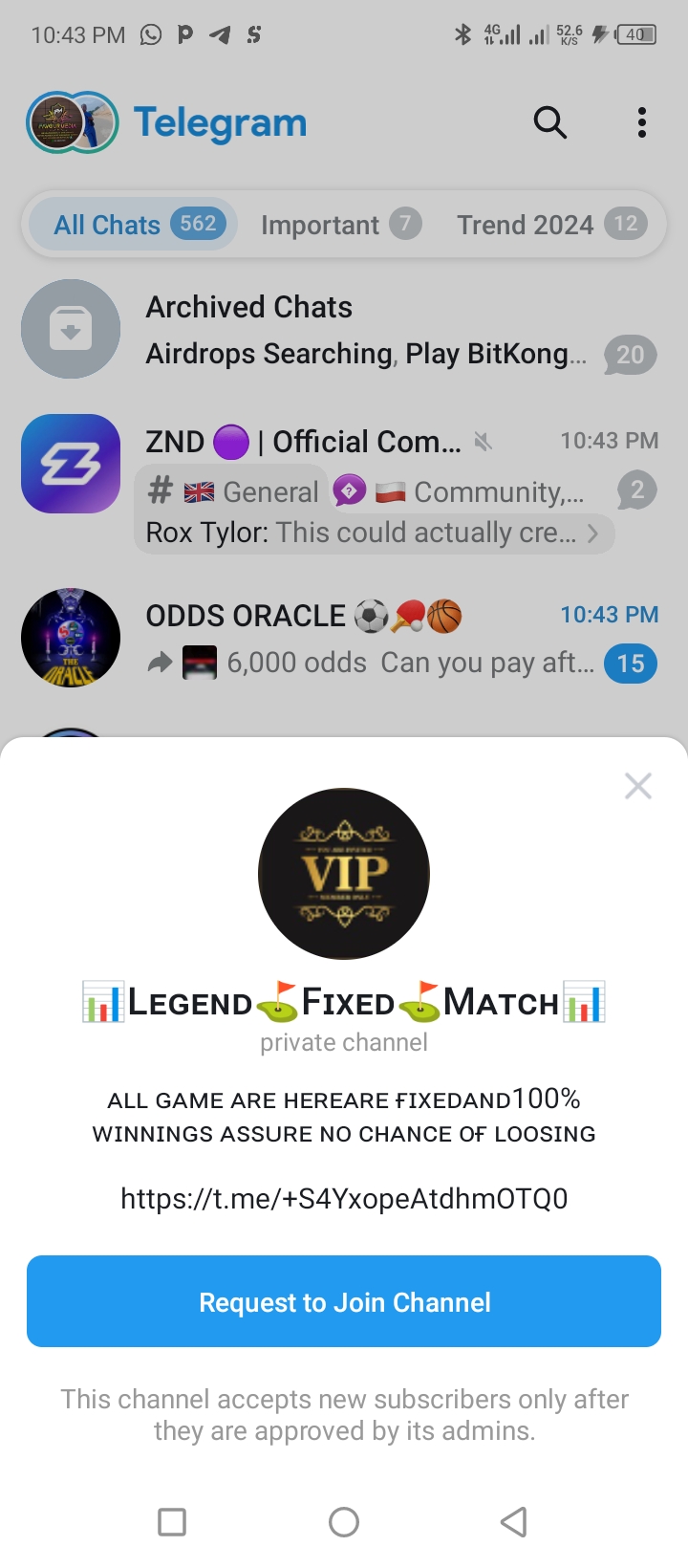This screenshot has width=688, height=1568.
Task: Go back with the system back button
Action: (514, 1521)
